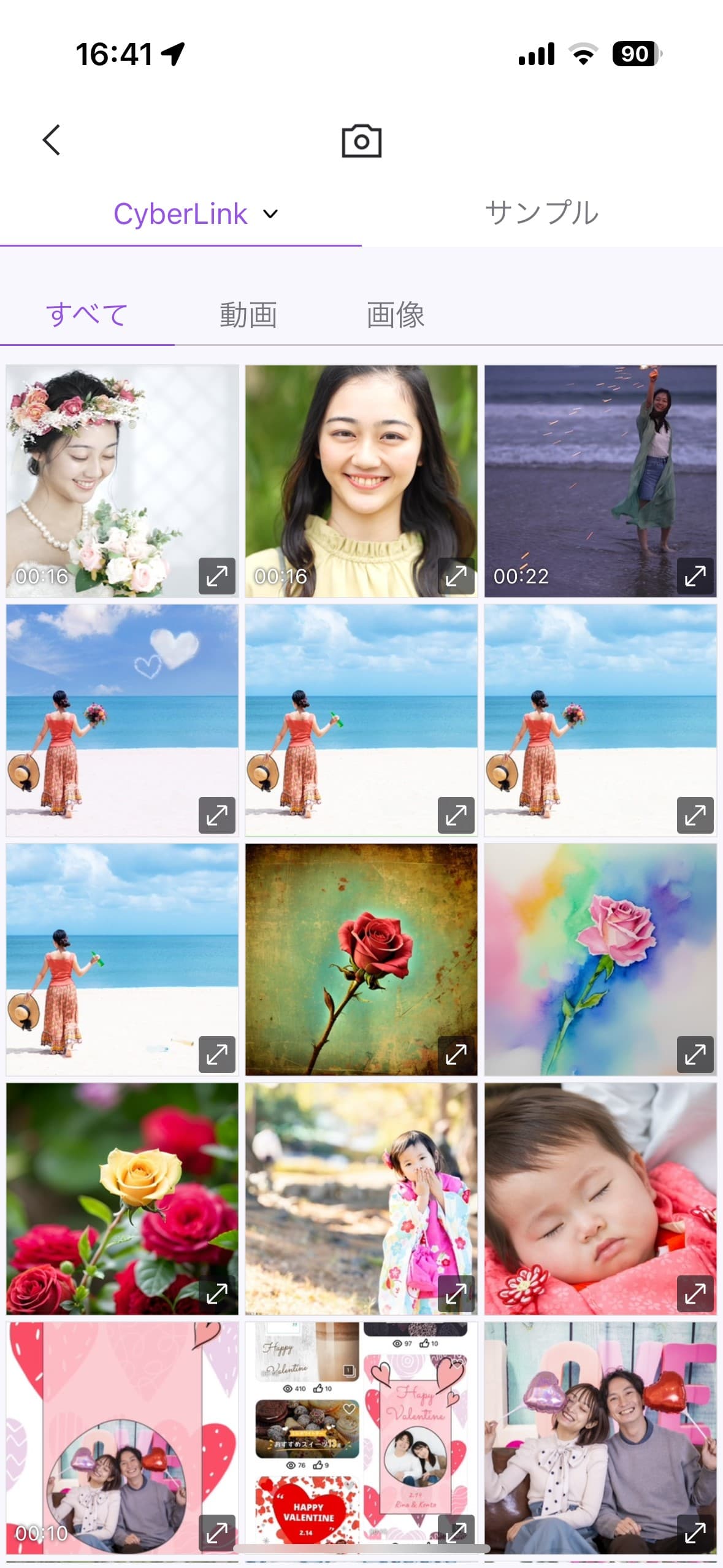Expand preview of the vintage red rose
The width and height of the screenshot is (723, 1568).
456,1055
